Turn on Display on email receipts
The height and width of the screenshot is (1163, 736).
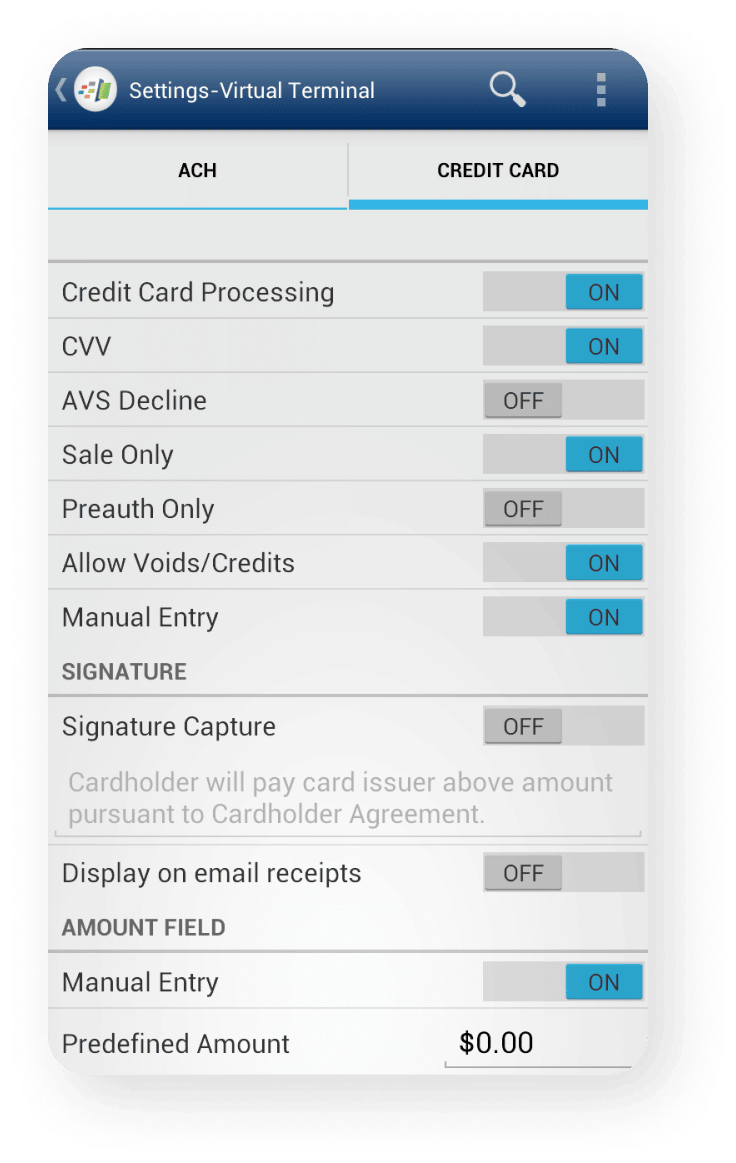pos(563,873)
